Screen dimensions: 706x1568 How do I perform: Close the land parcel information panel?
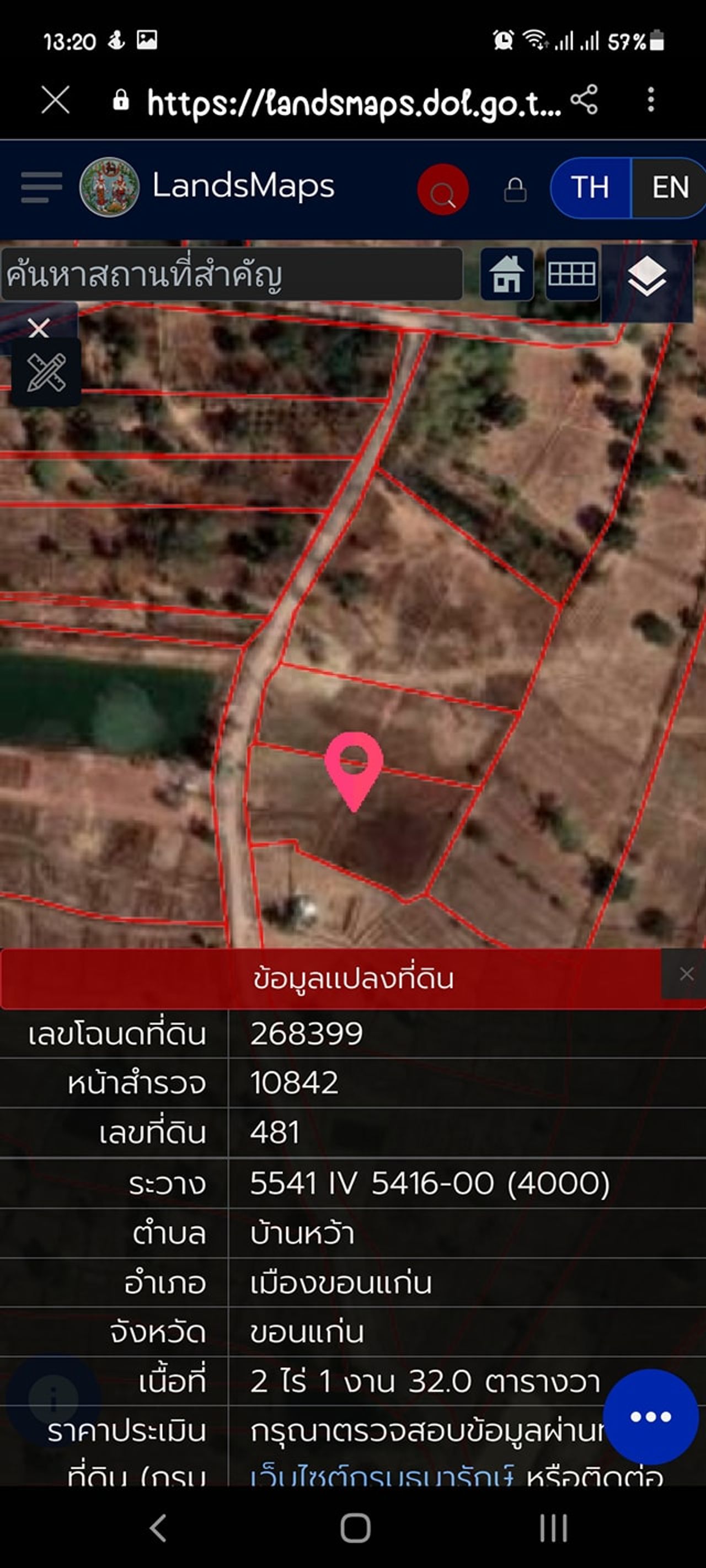tap(686, 975)
